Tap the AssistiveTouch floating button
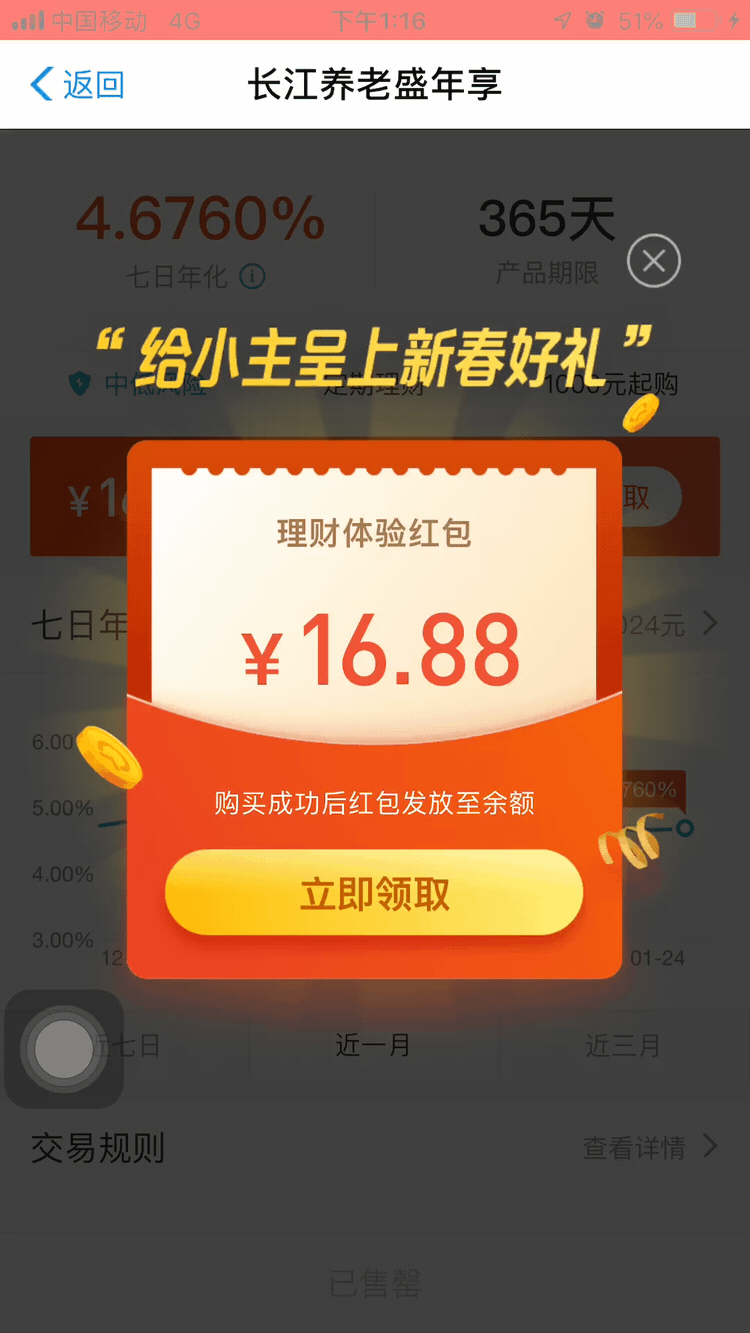This screenshot has width=750, height=1333. (x=63, y=1049)
